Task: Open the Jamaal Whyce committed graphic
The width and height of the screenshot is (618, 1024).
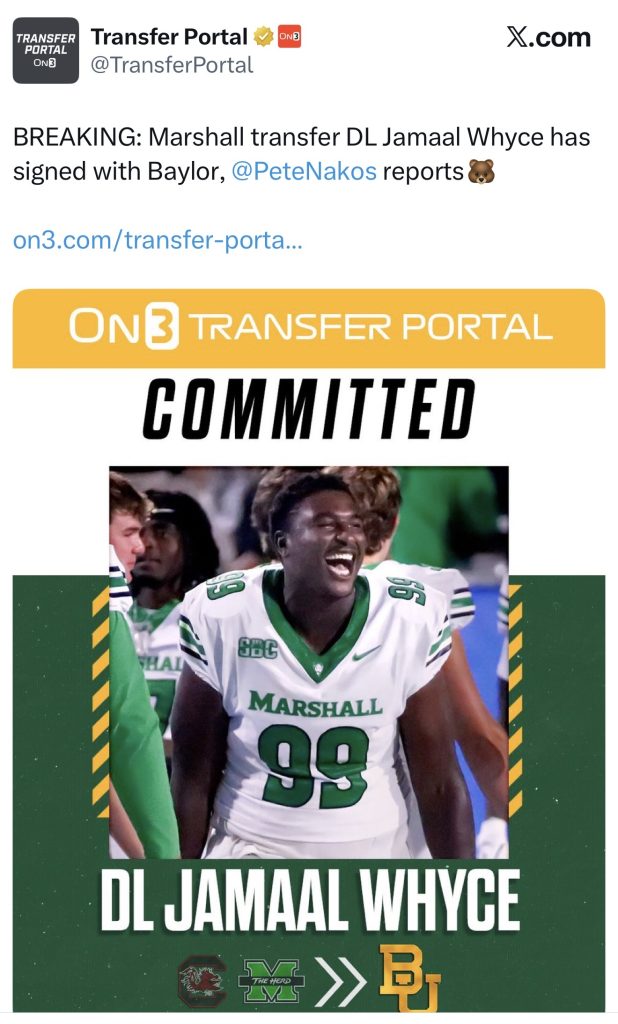Action: tap(308, 650)
